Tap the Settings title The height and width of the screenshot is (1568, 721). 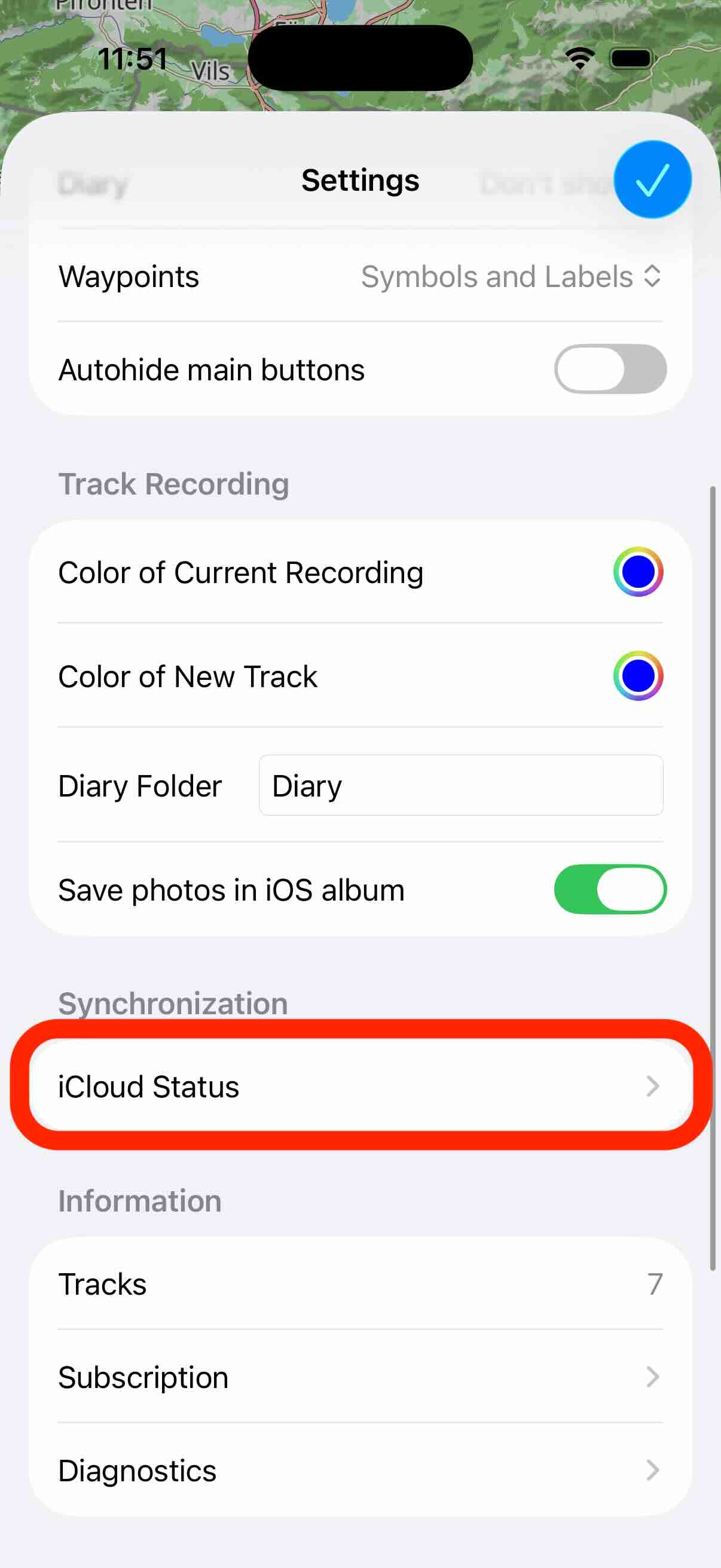click(359, 179)
